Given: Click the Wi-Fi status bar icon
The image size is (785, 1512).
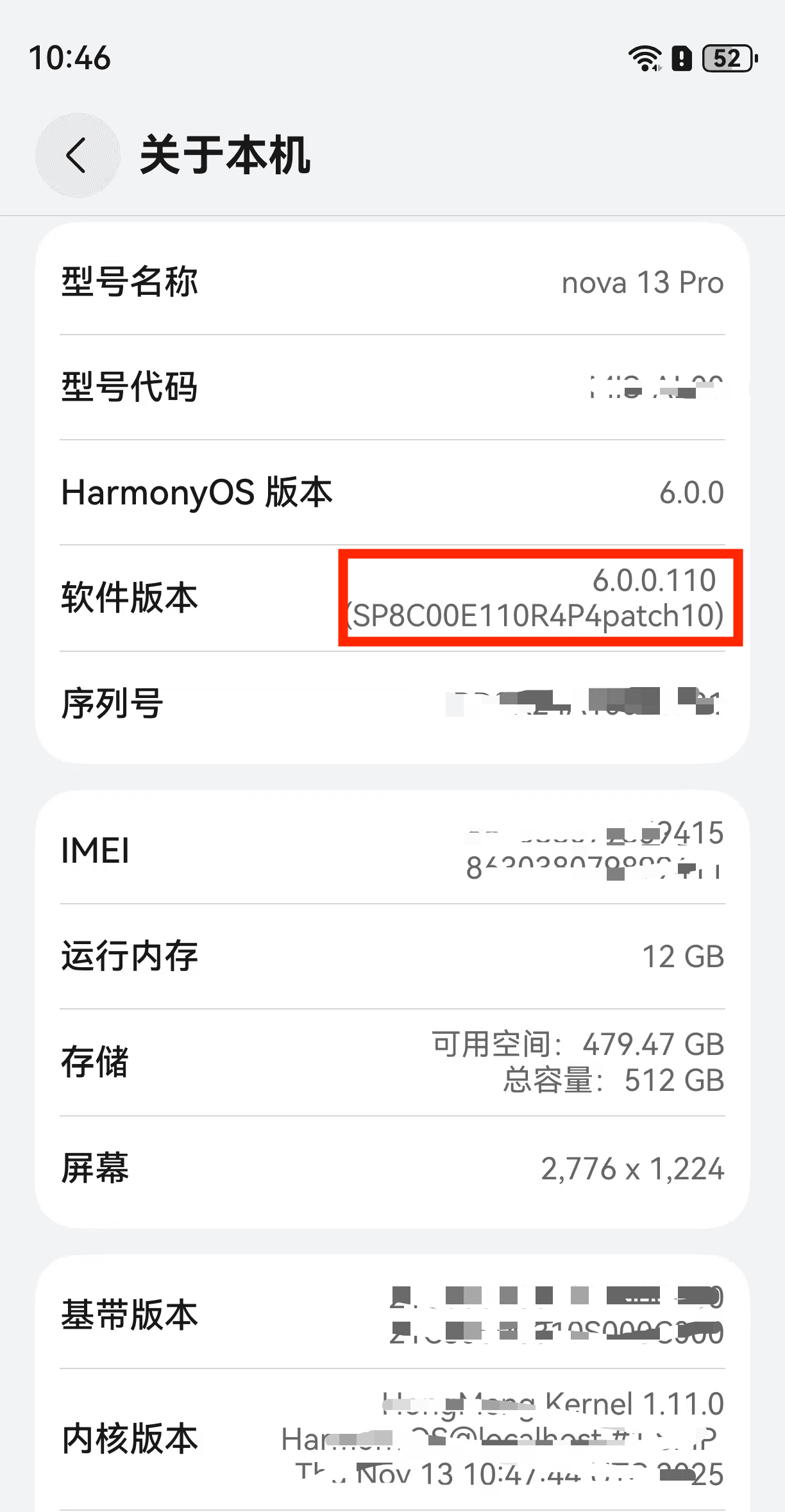Looking at the screenshot, I should click(x=645, y=58).
